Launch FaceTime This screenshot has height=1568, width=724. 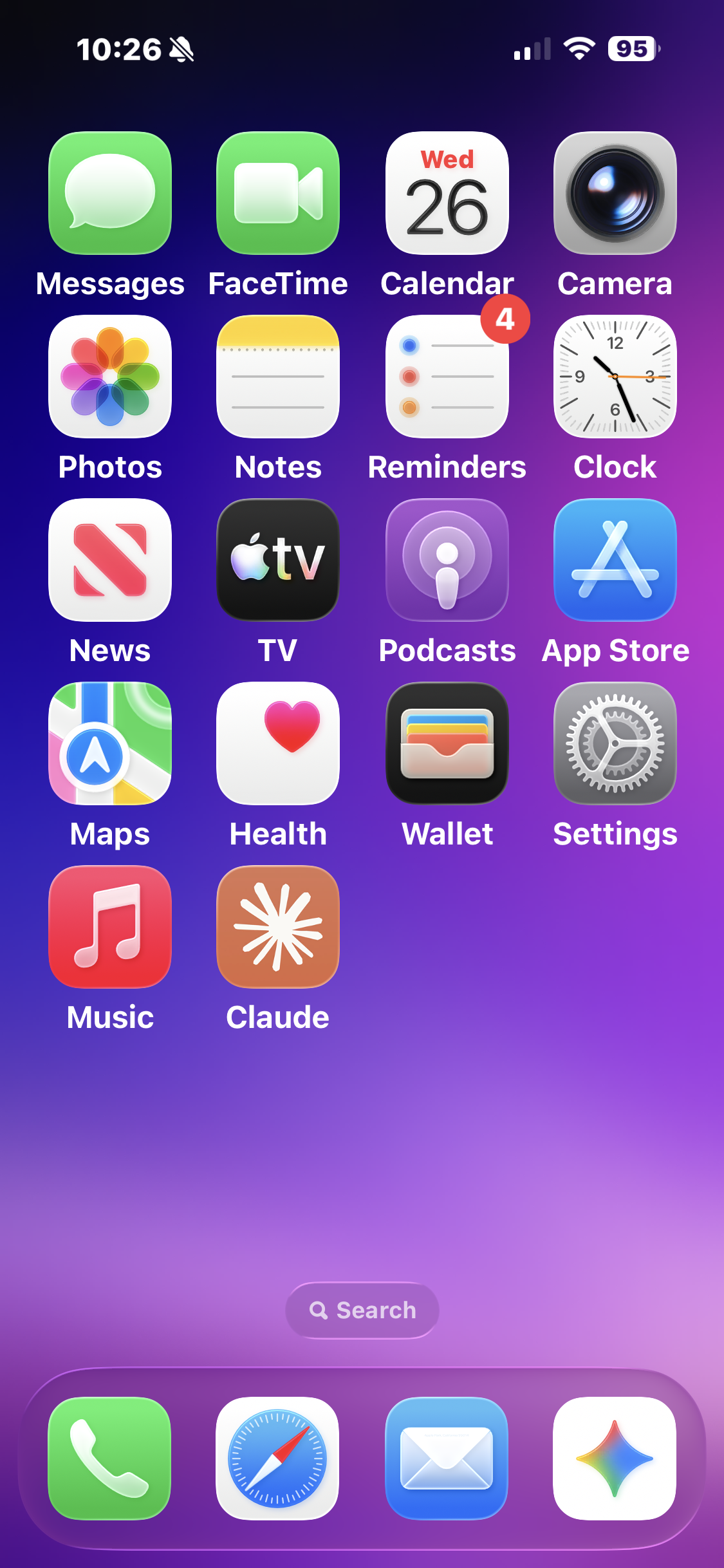277,193
